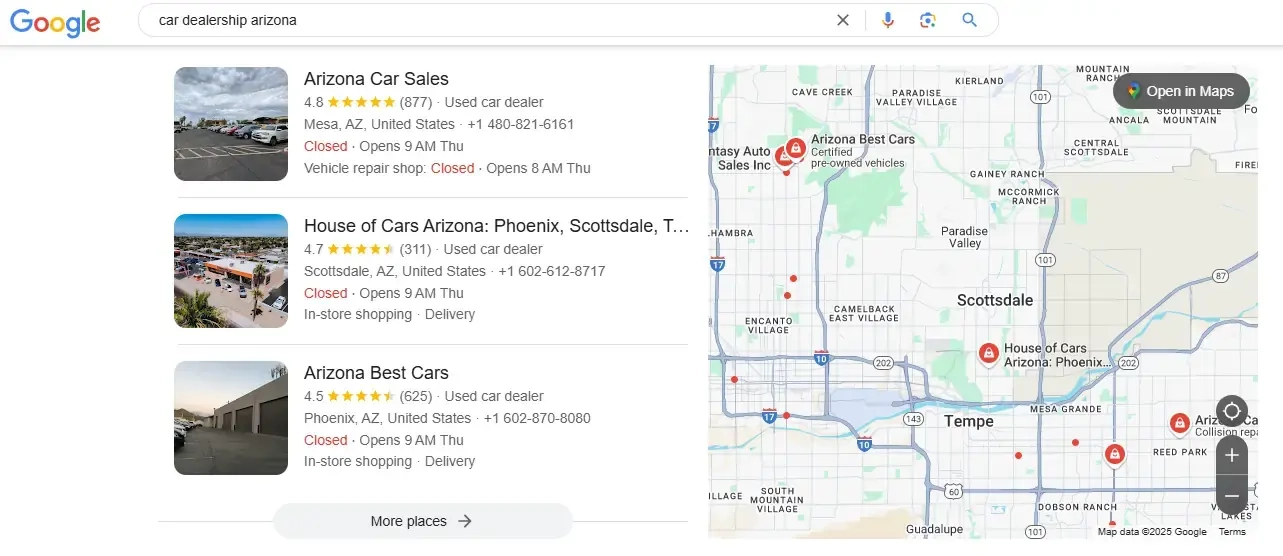
Task: Select the Arizona Best Cars map pin
Action: click(795, 148)
